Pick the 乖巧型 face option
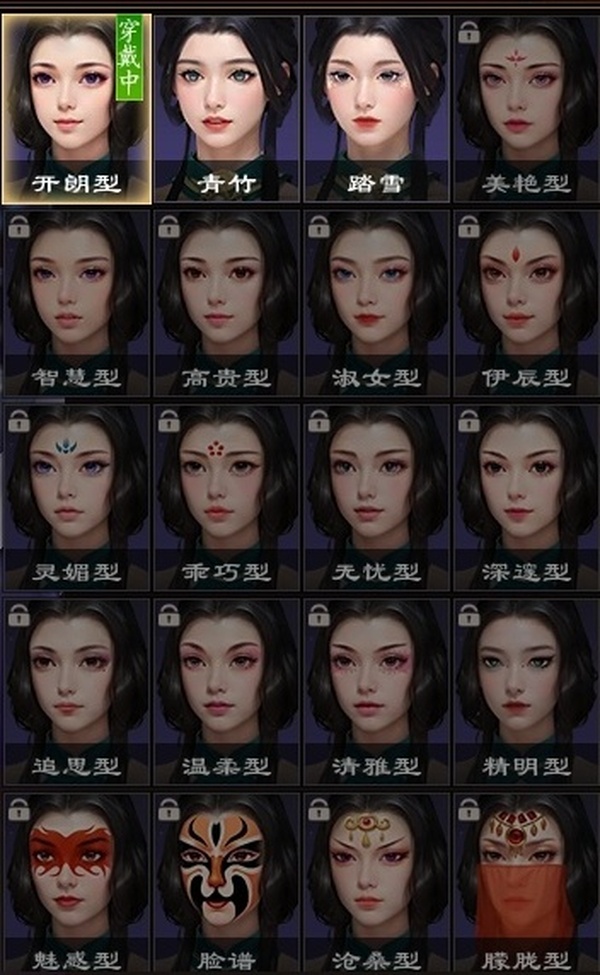 pyautogui.click(x=226, y=496)
